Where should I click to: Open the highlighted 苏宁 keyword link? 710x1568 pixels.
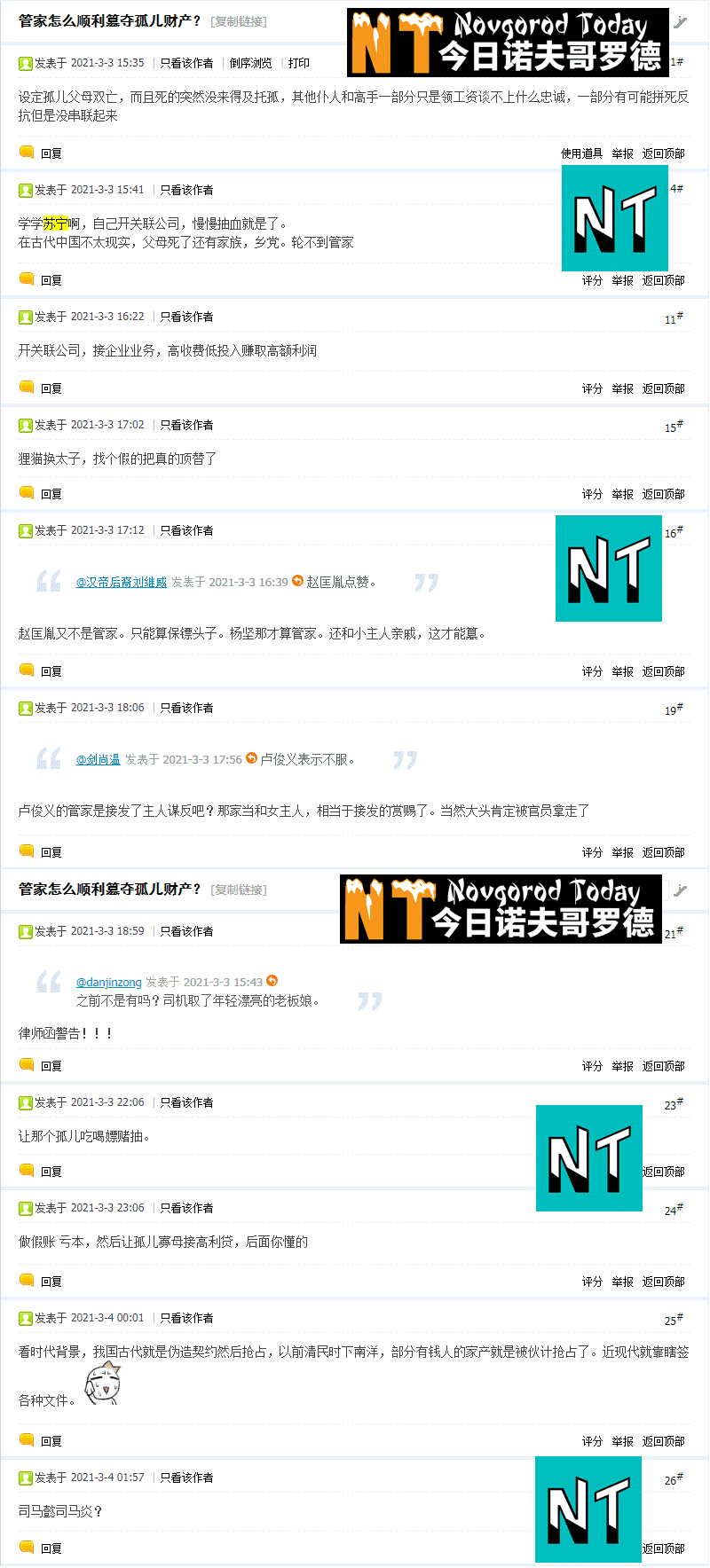tap(56, 223)
